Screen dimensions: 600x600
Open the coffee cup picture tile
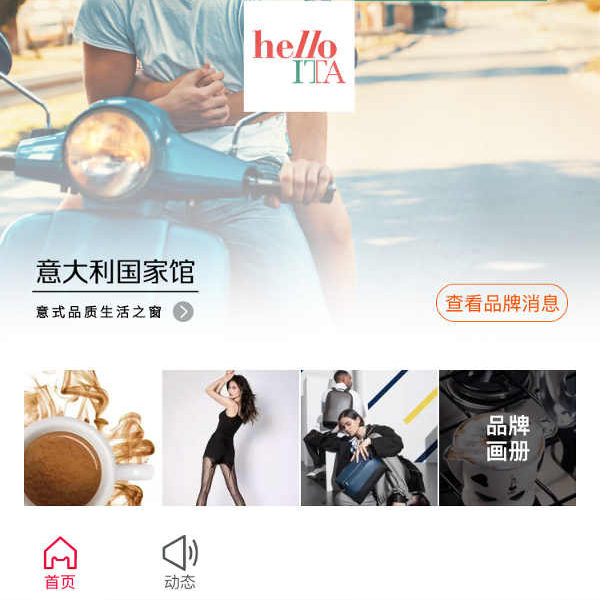(x=89, y=438)
